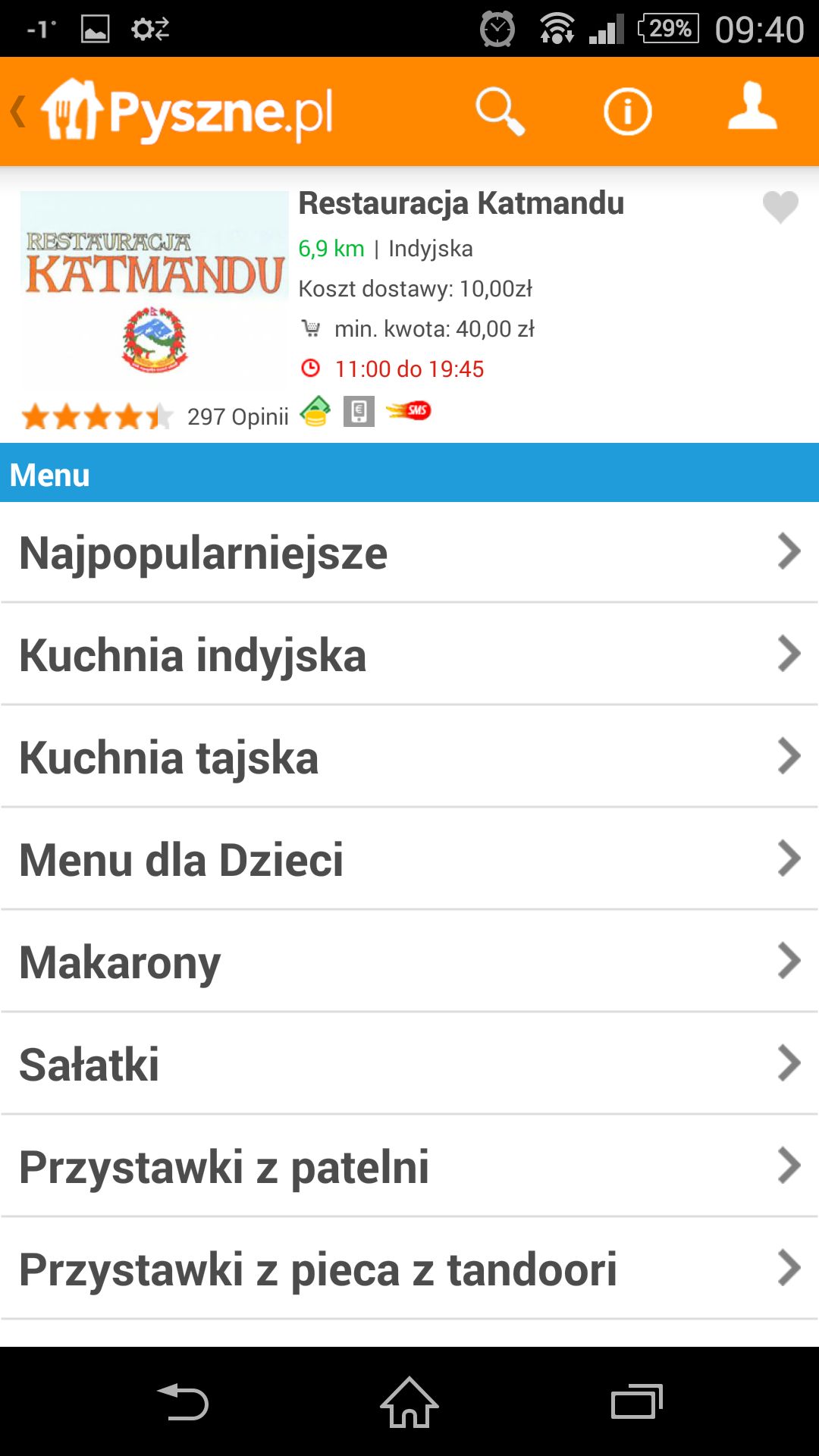Tap the system home button

pyautogui.click(x=409, y=1402)
